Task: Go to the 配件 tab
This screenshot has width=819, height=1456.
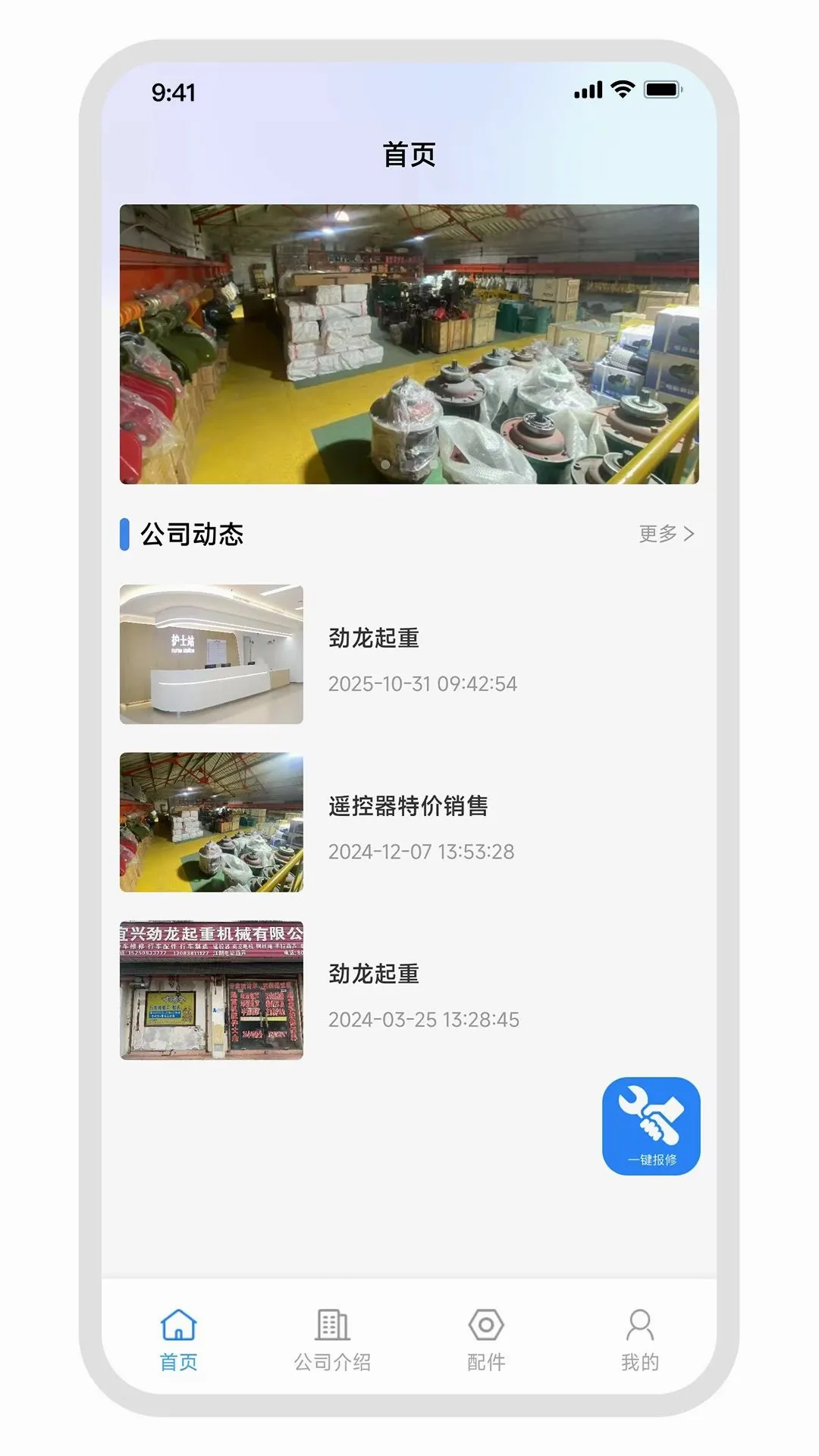Action: [486, 1340]
